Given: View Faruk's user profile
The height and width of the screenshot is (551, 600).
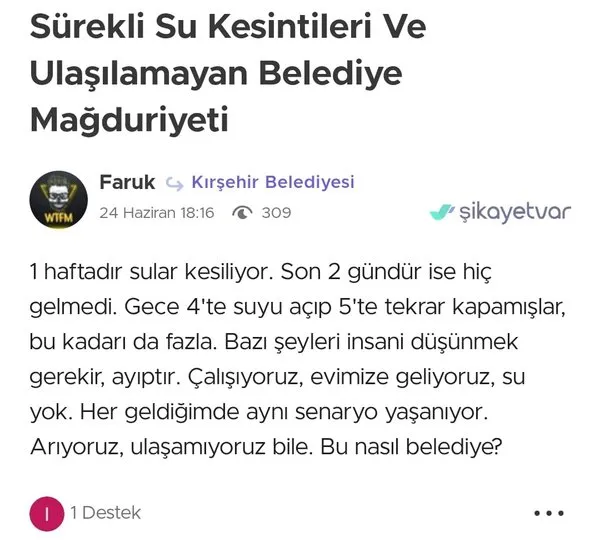Looking at the screenshot, I should click(127, 182).
